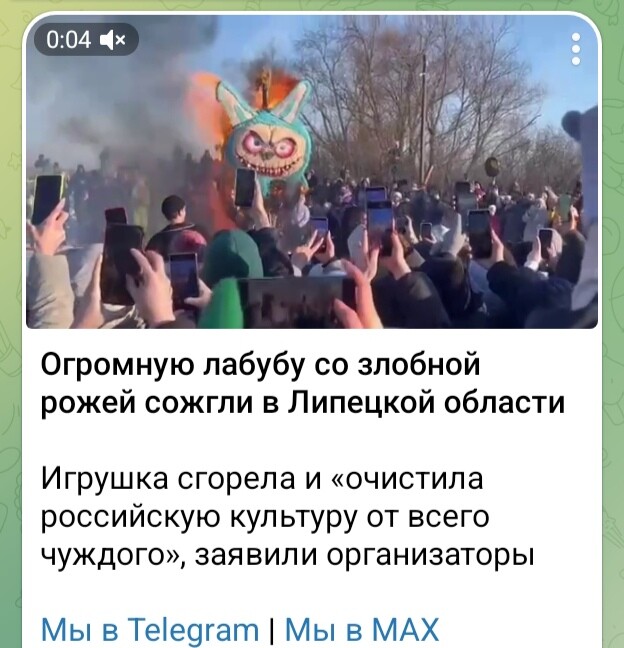This screenshot has height=648, width=624.
Task: Open the 'Мы в MAX' link
Action: click(x=362, y=630)
